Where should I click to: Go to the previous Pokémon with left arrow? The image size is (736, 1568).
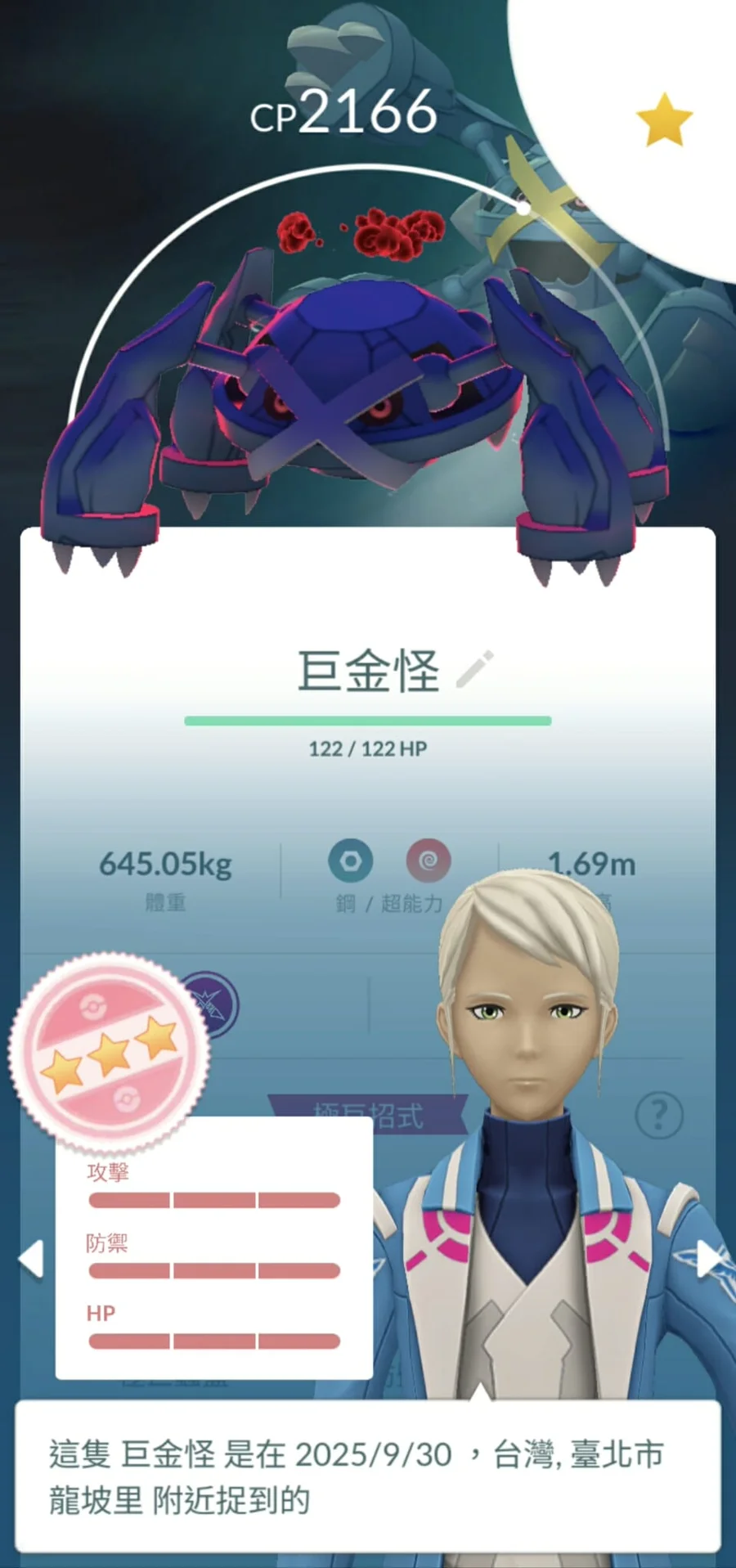[31, 1258]
